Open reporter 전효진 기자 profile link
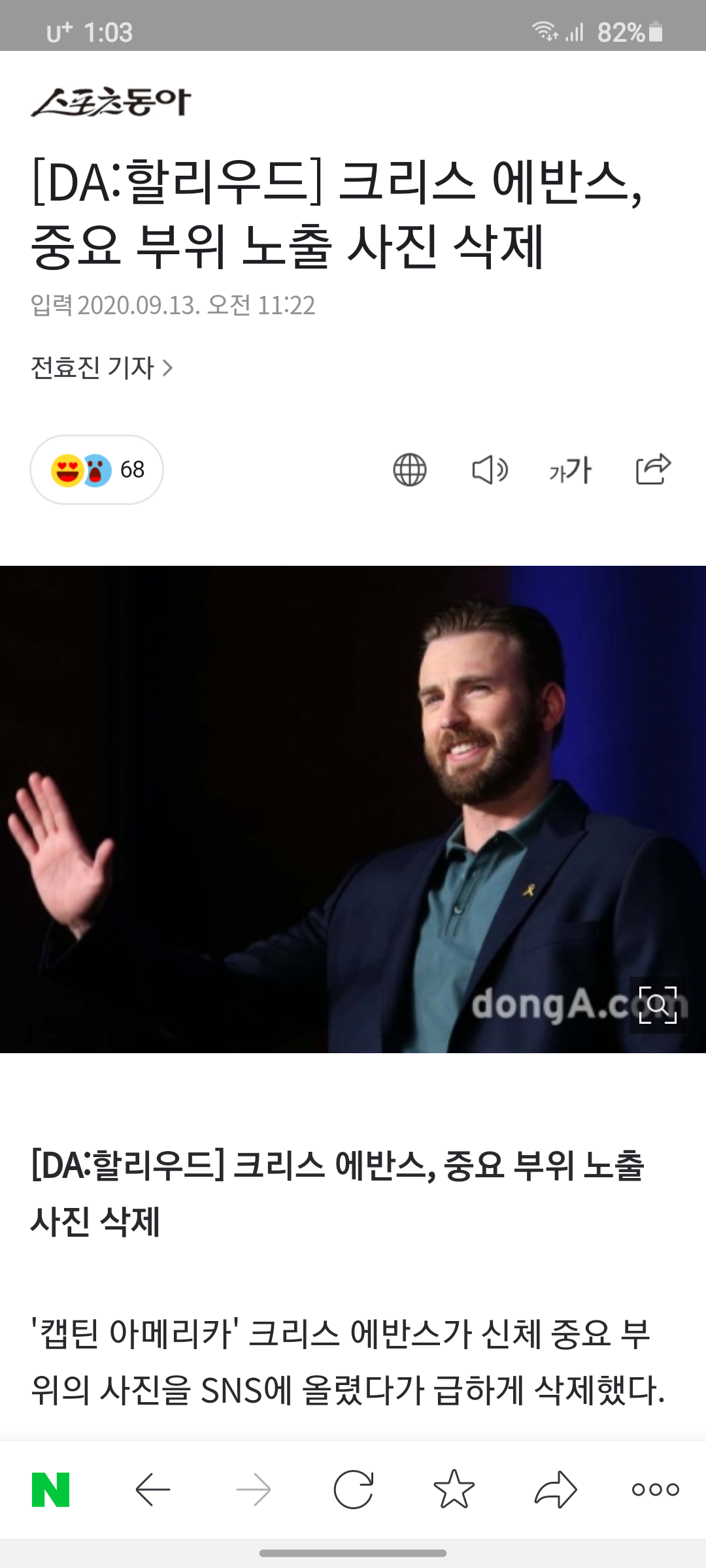The height and width of the screenshot is (1568, 706). point(101,368)
